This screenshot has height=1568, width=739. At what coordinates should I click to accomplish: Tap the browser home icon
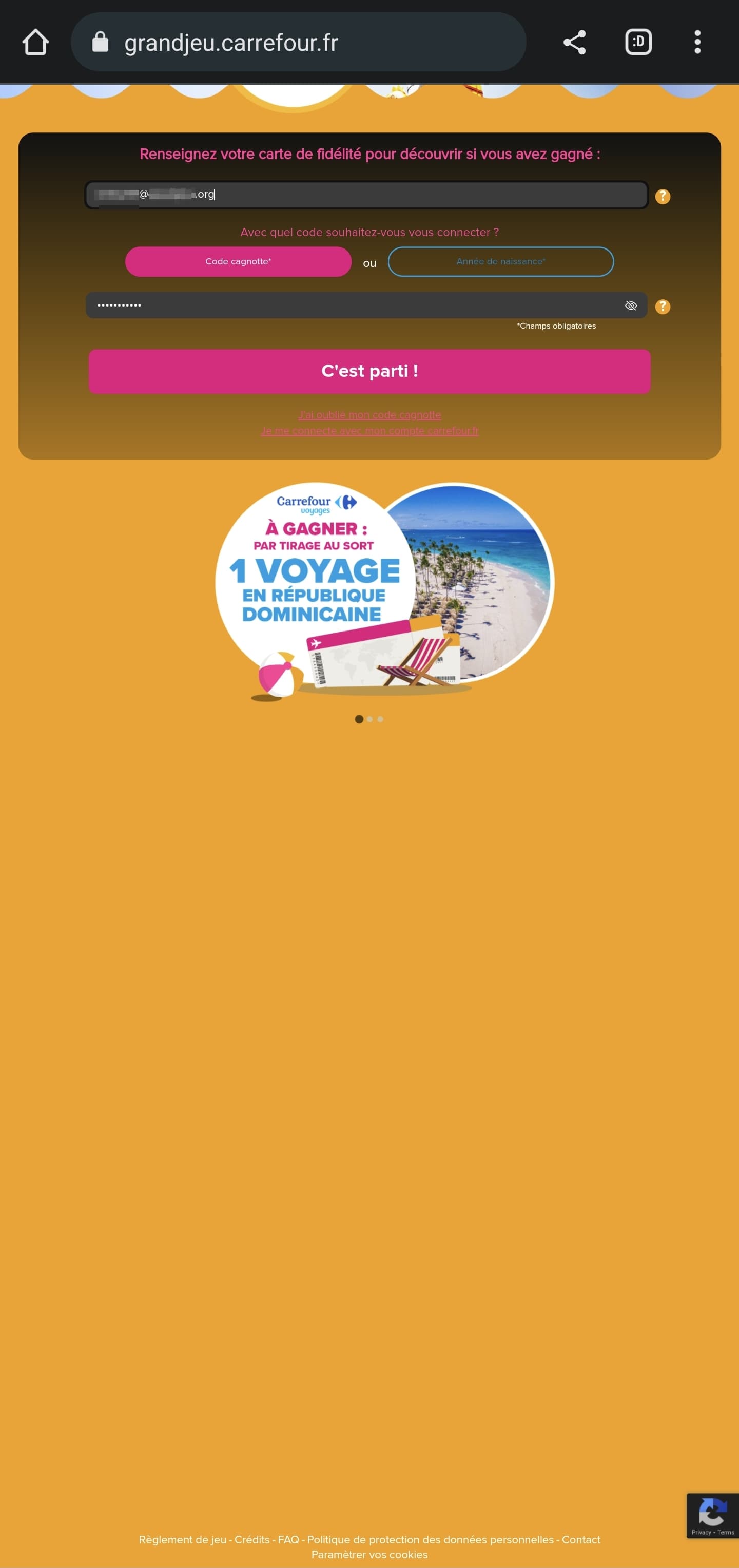click(35, 42)
